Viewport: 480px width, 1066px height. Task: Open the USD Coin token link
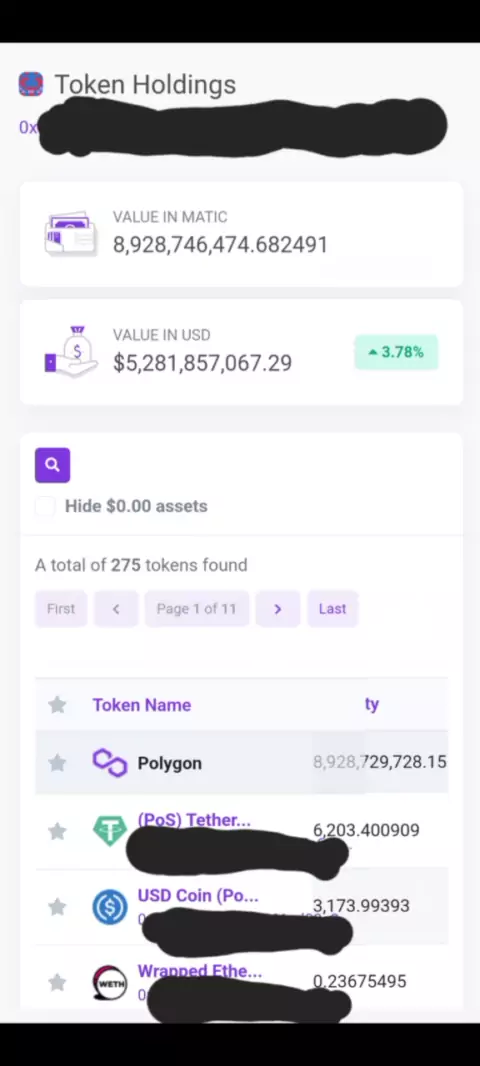tap(198, 895)
